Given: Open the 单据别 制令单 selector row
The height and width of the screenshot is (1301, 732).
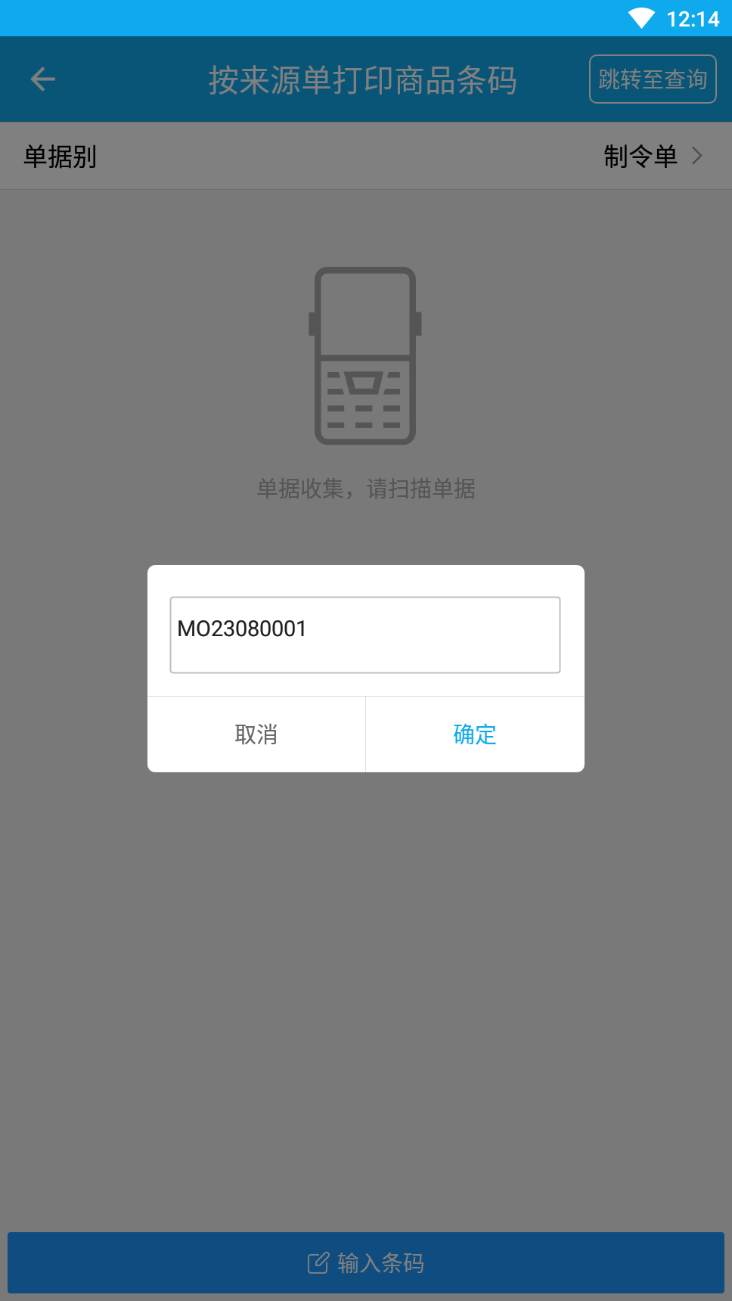Looking at the screenshot, I should coord(366,156).
